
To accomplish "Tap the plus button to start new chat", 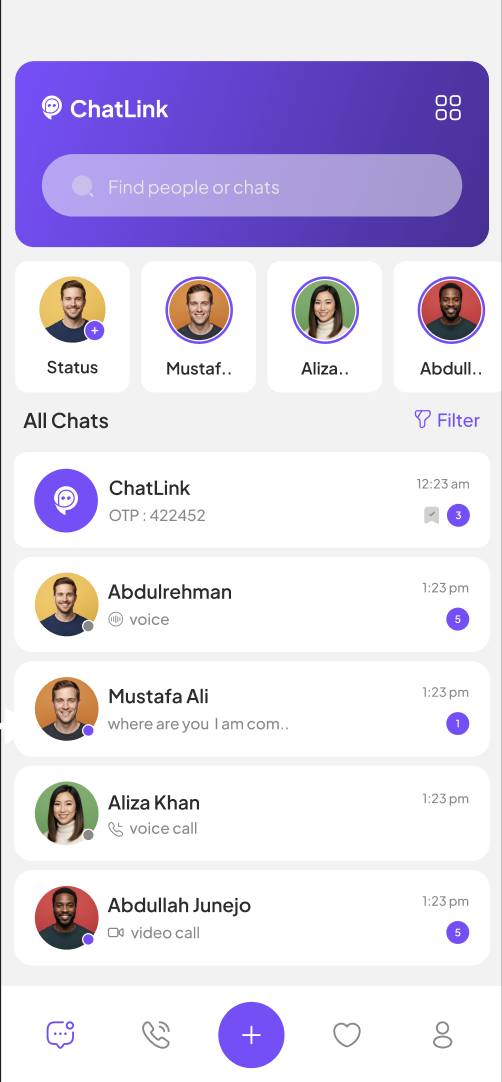I will 251,1035.
